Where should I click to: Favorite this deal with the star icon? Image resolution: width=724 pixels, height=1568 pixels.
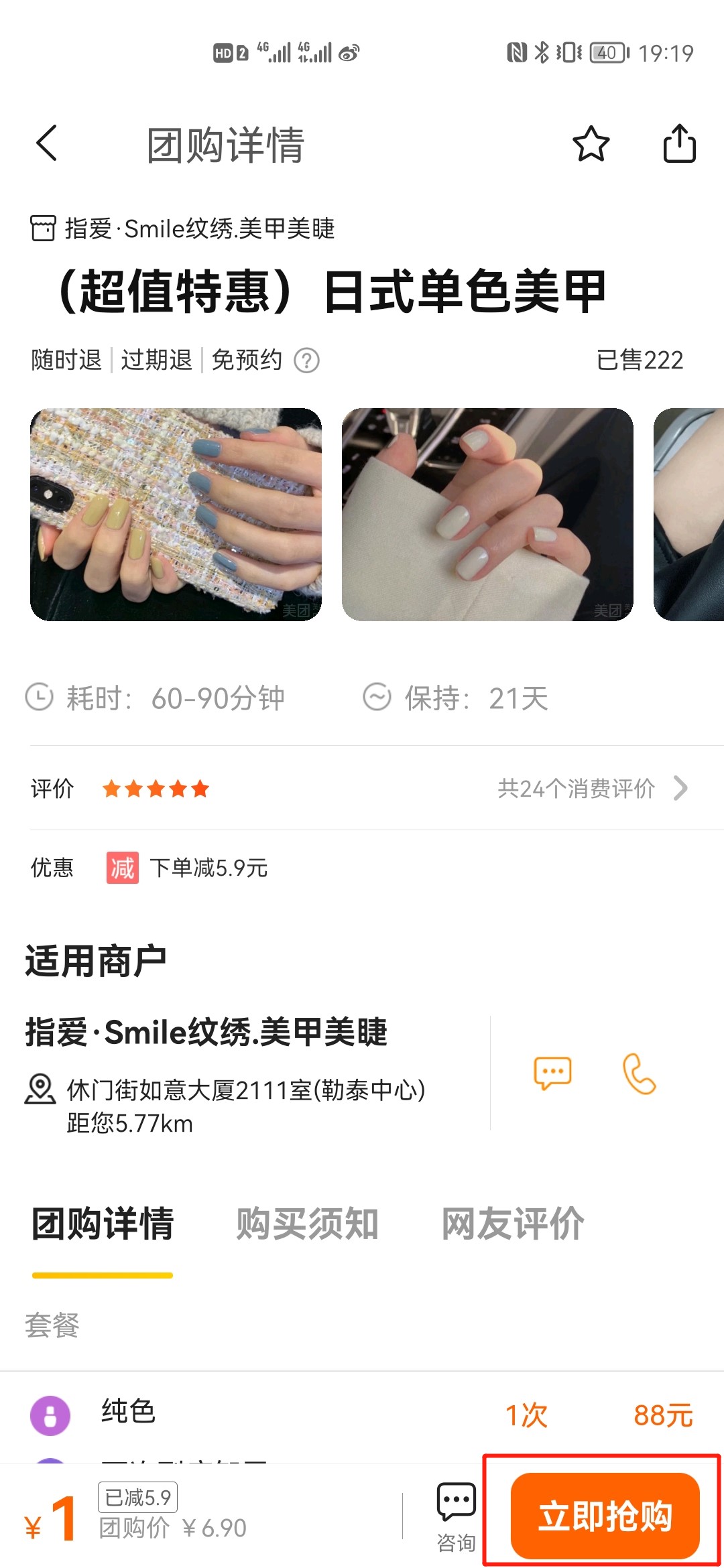[591, 143]
